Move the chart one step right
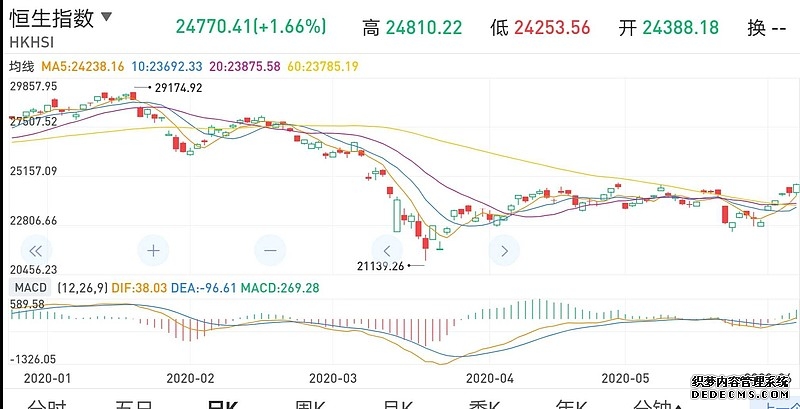Screen dimensions: 800x409 pos(503,249)
